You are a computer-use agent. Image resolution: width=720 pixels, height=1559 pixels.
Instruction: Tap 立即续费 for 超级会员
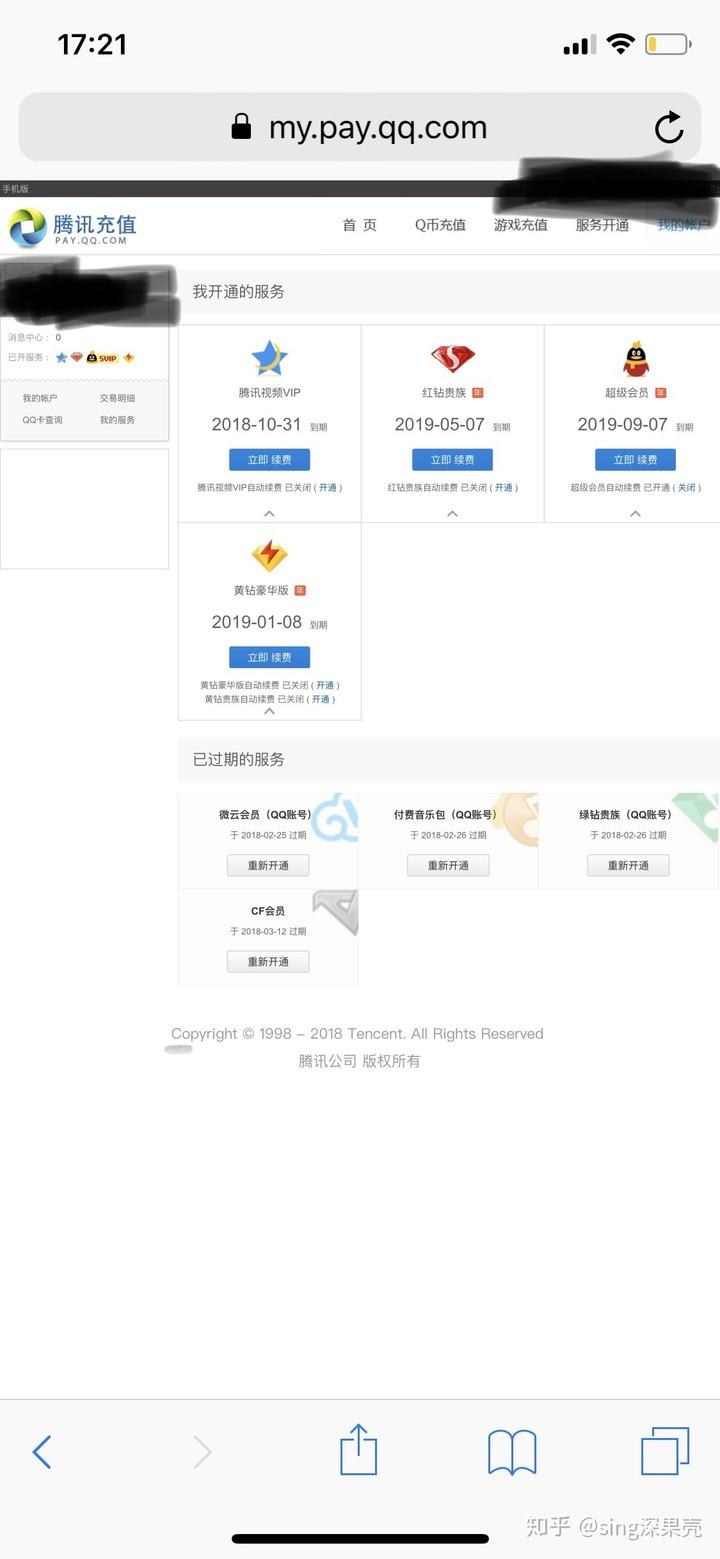click(x=635, y=460)
